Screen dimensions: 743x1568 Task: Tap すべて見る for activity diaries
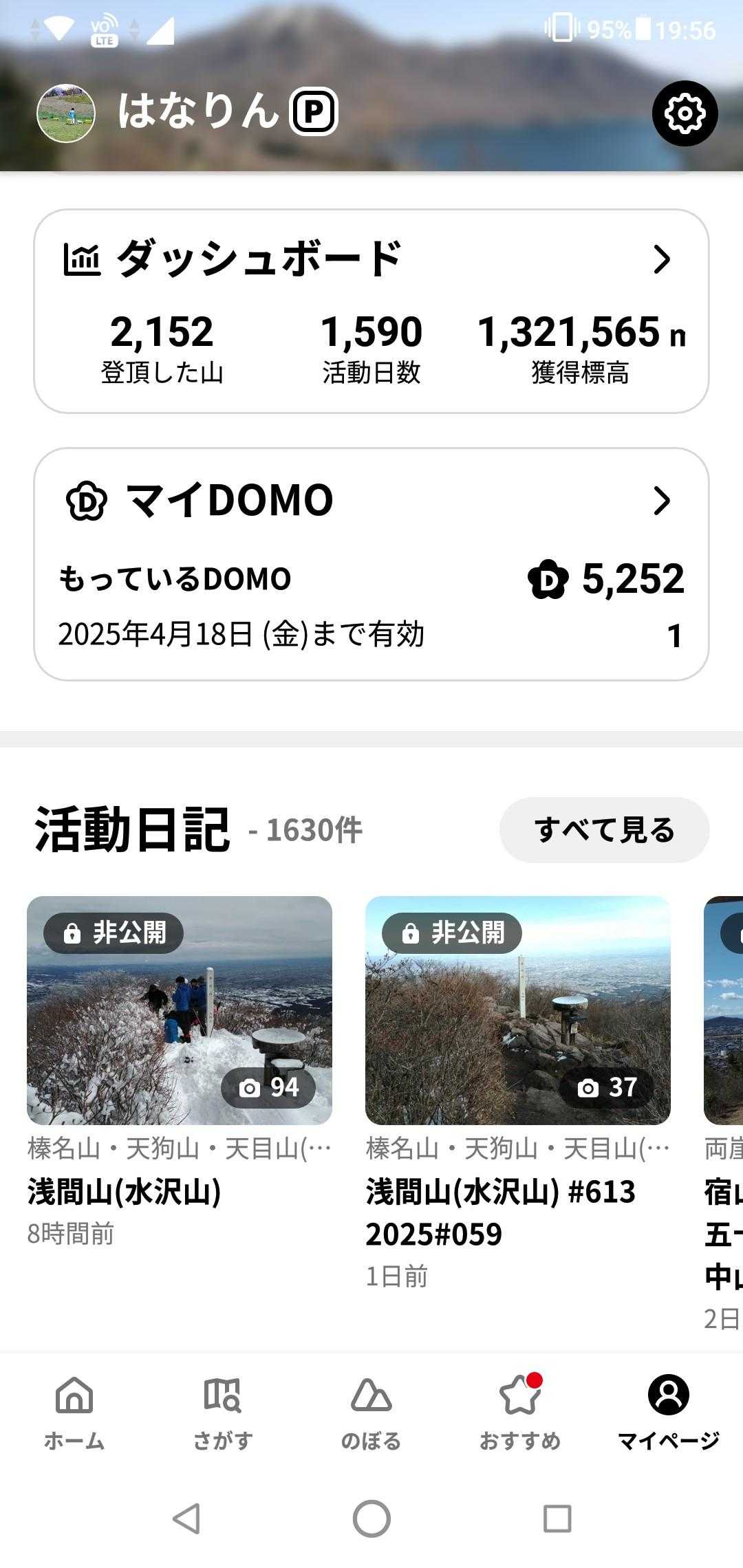[604, 829]
